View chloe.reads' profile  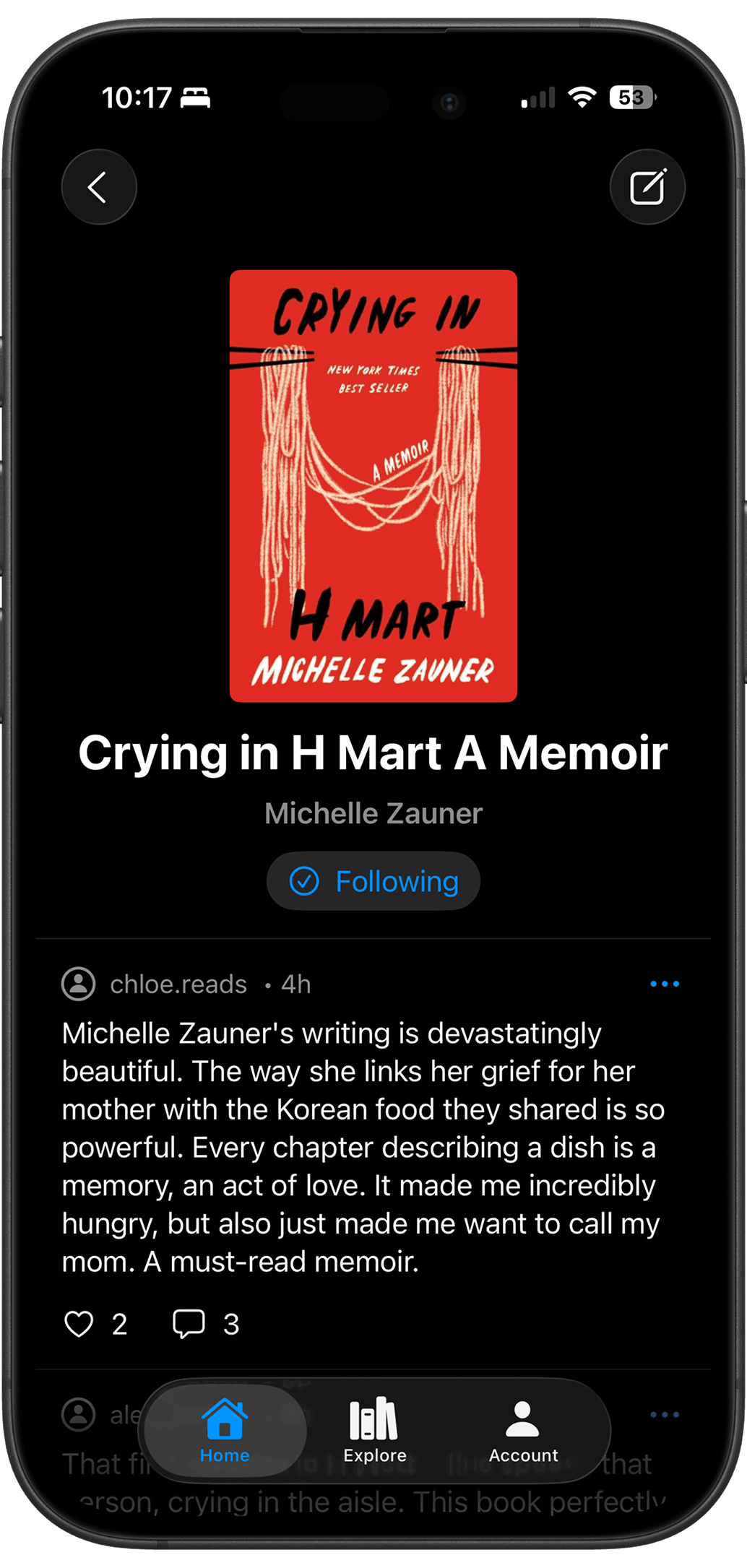point(178,984)
